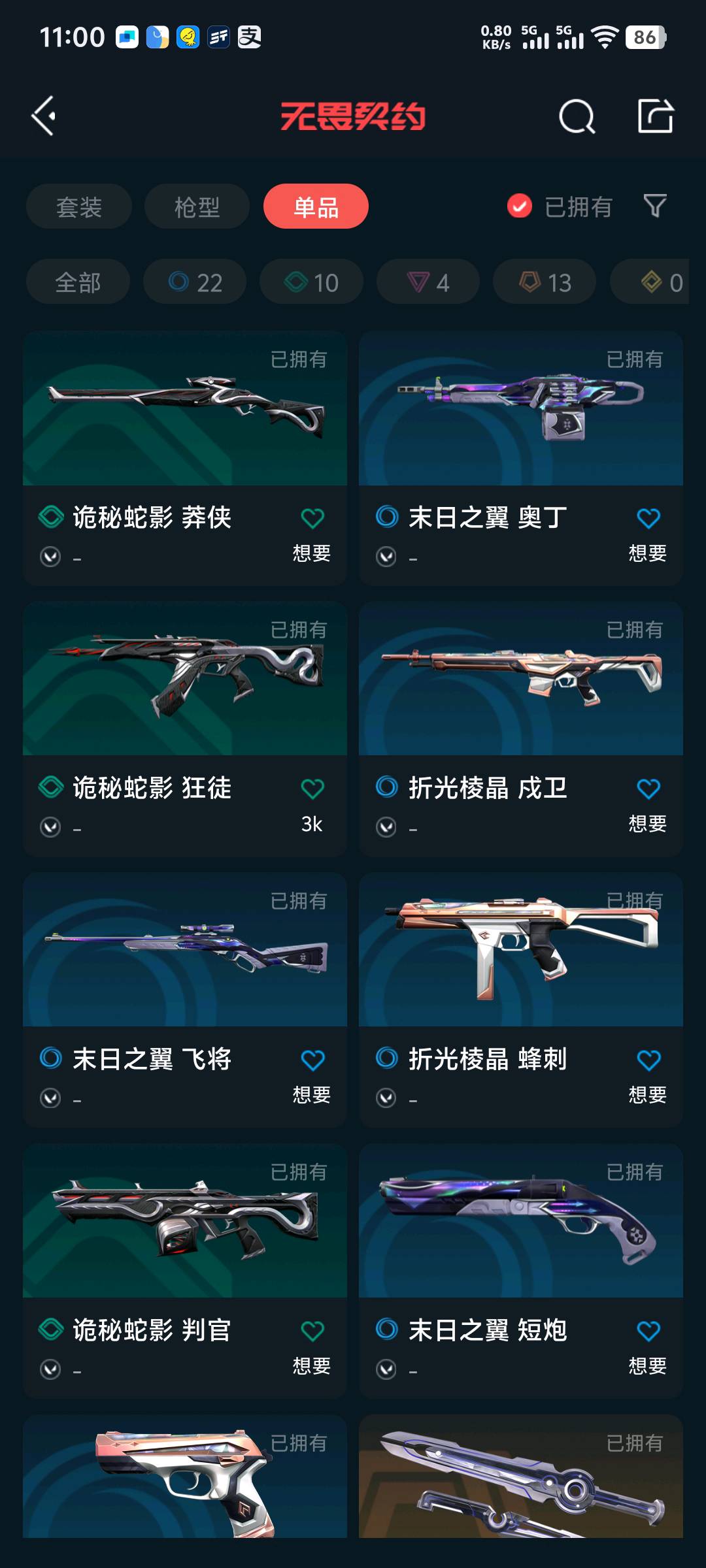
Task: Filter by the pink tier chip showing 4
Action: (428, 282)
